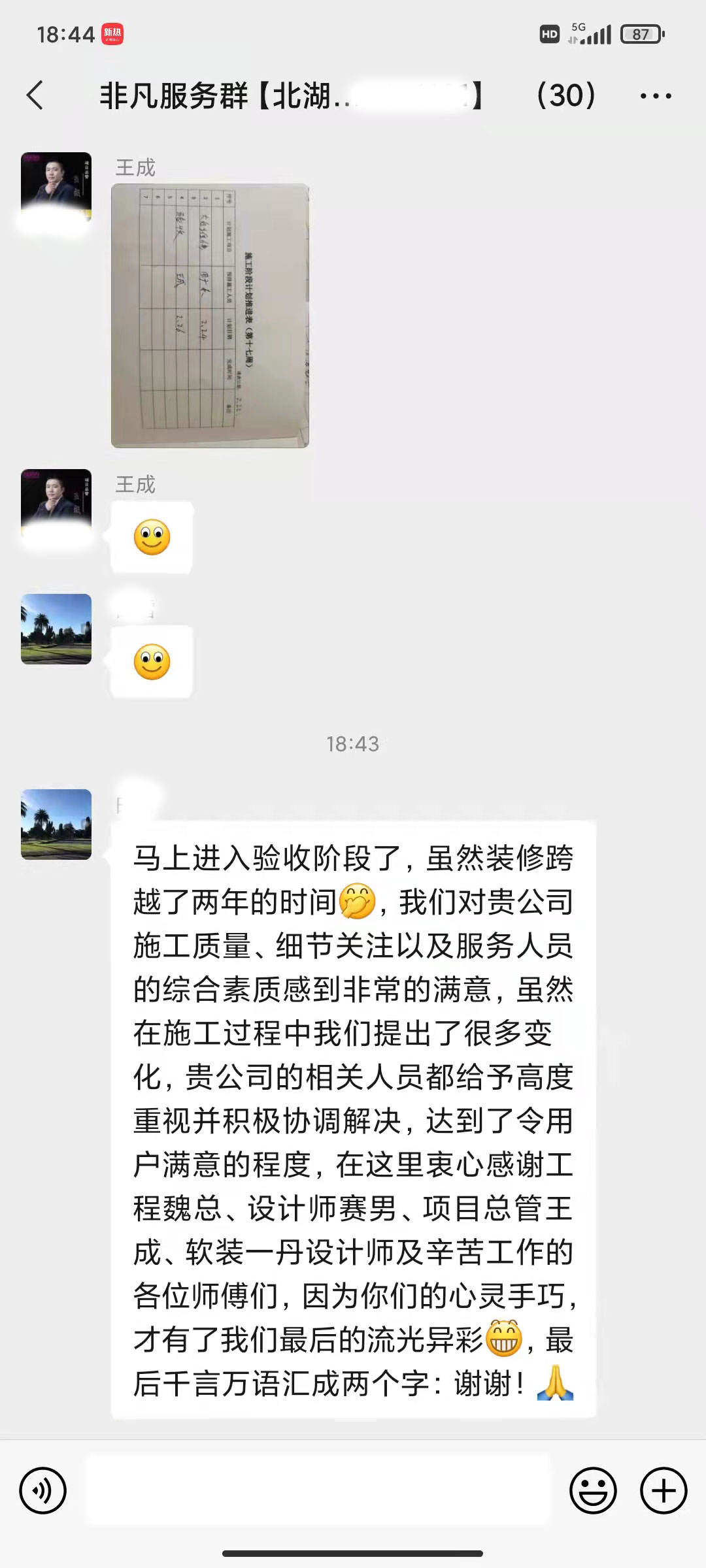
Task: Focus the message text field
Action: click(318, 1491)
